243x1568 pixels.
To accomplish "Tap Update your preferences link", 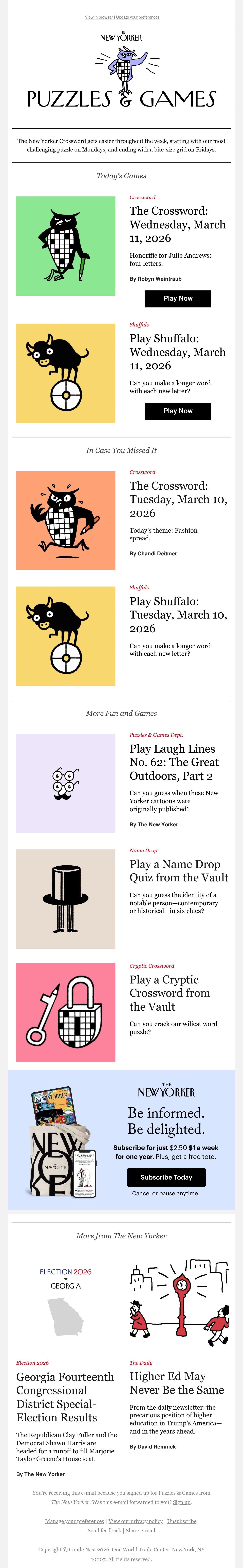I will pos(138,17).
